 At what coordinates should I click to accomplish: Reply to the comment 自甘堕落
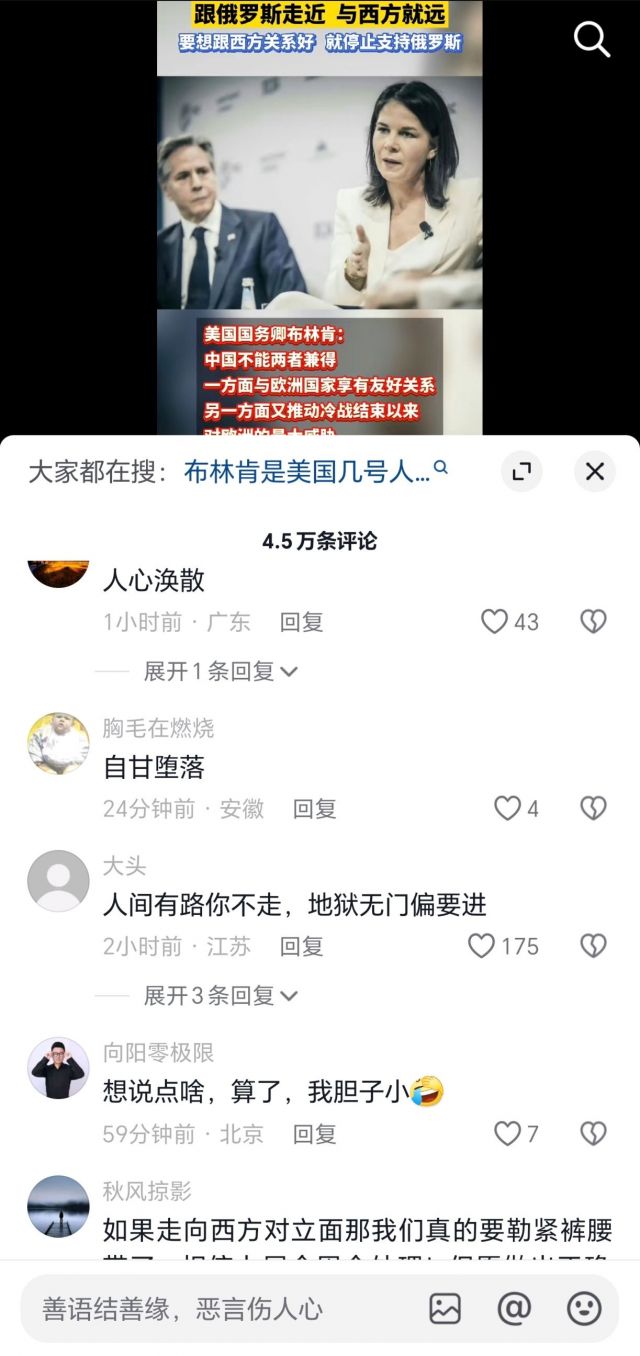(x=314, y=808)
